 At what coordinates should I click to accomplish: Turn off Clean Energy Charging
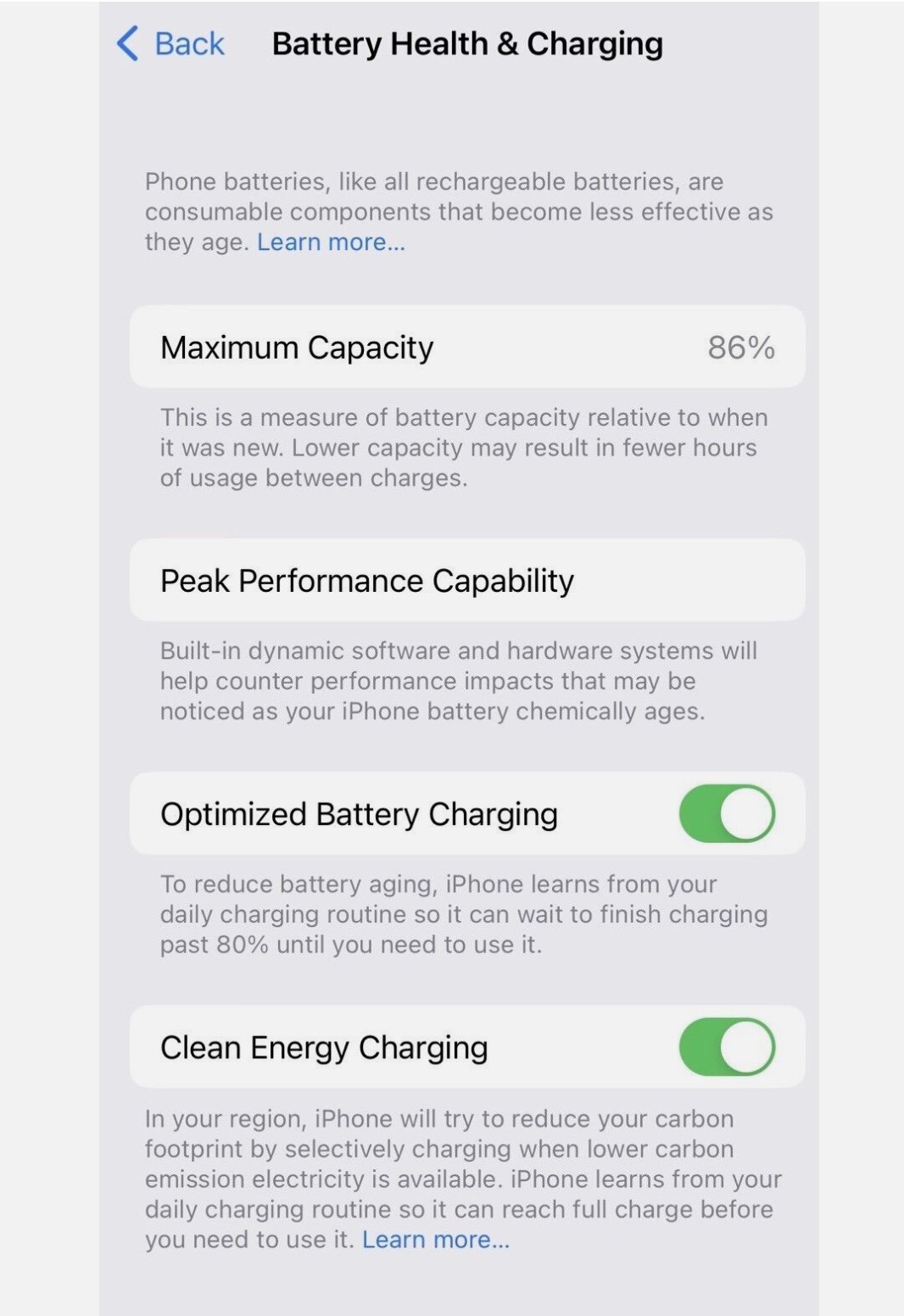(727, 1048)
